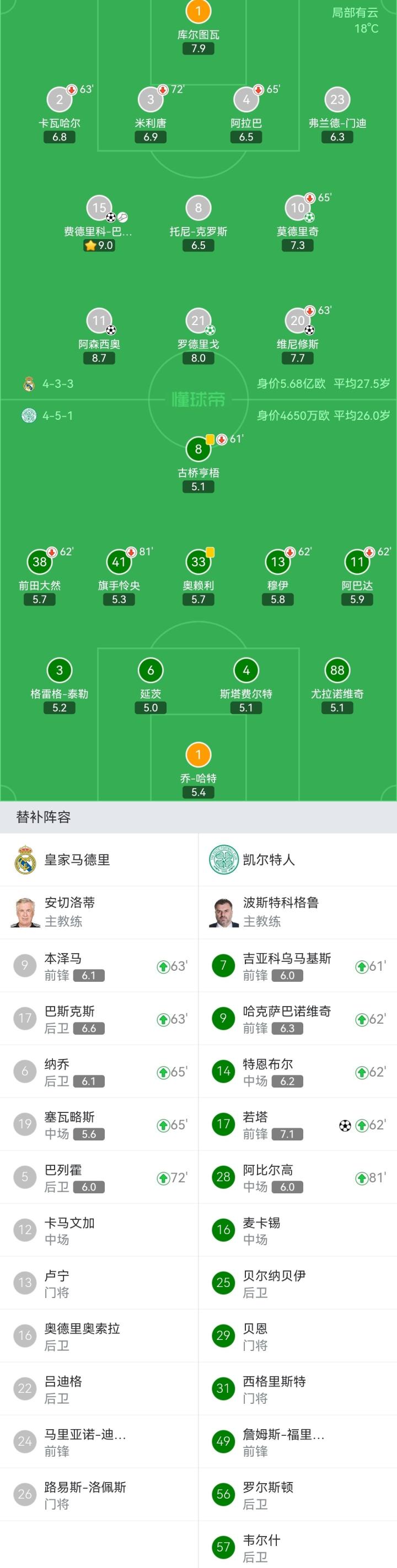This screenshot has width=397, height=1568.
Task: Open 古桥亨梧's player details
Action: pos(198,450)
